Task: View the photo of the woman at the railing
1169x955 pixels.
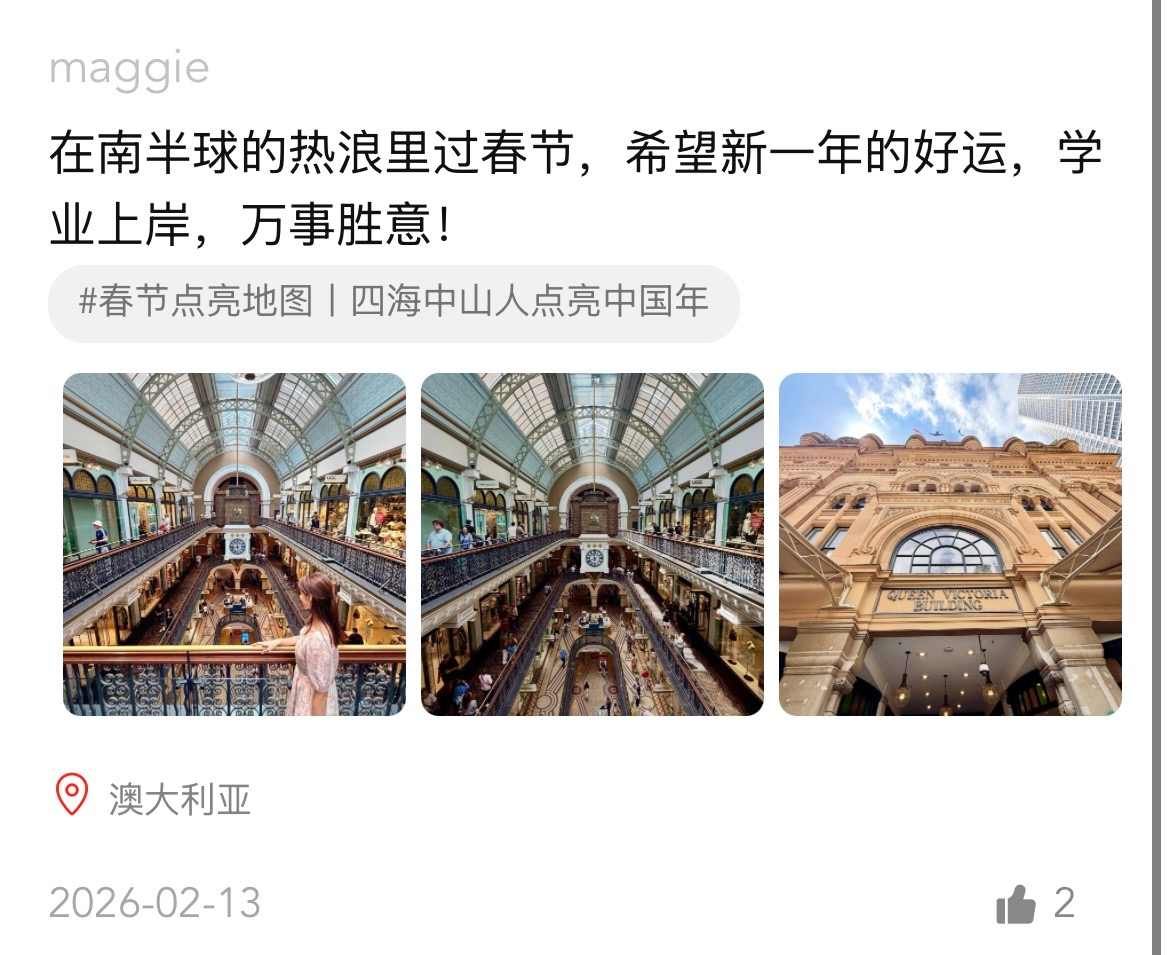Action: point(234,545)
